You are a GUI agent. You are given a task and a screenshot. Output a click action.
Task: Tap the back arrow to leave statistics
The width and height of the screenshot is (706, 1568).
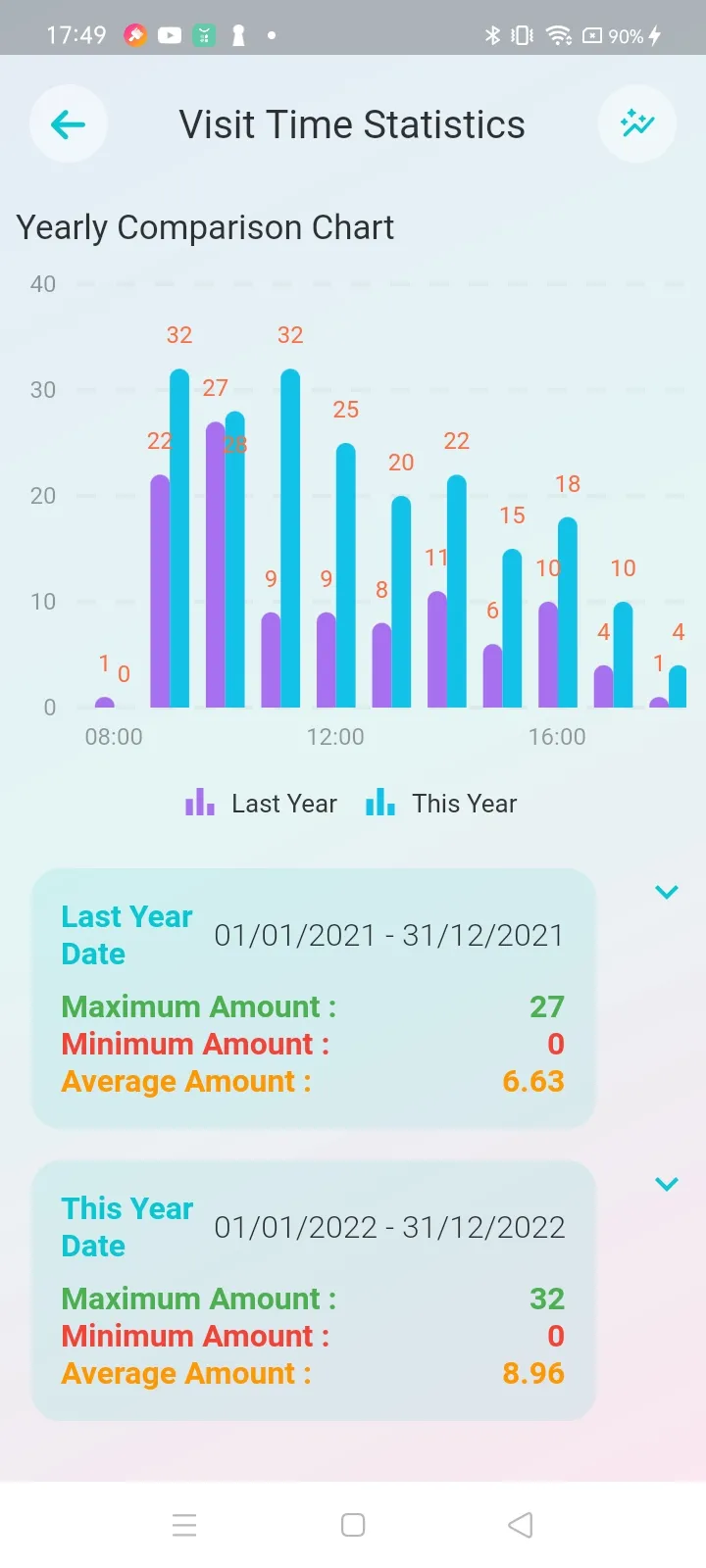pyautogui.click(x=67, y=123)
